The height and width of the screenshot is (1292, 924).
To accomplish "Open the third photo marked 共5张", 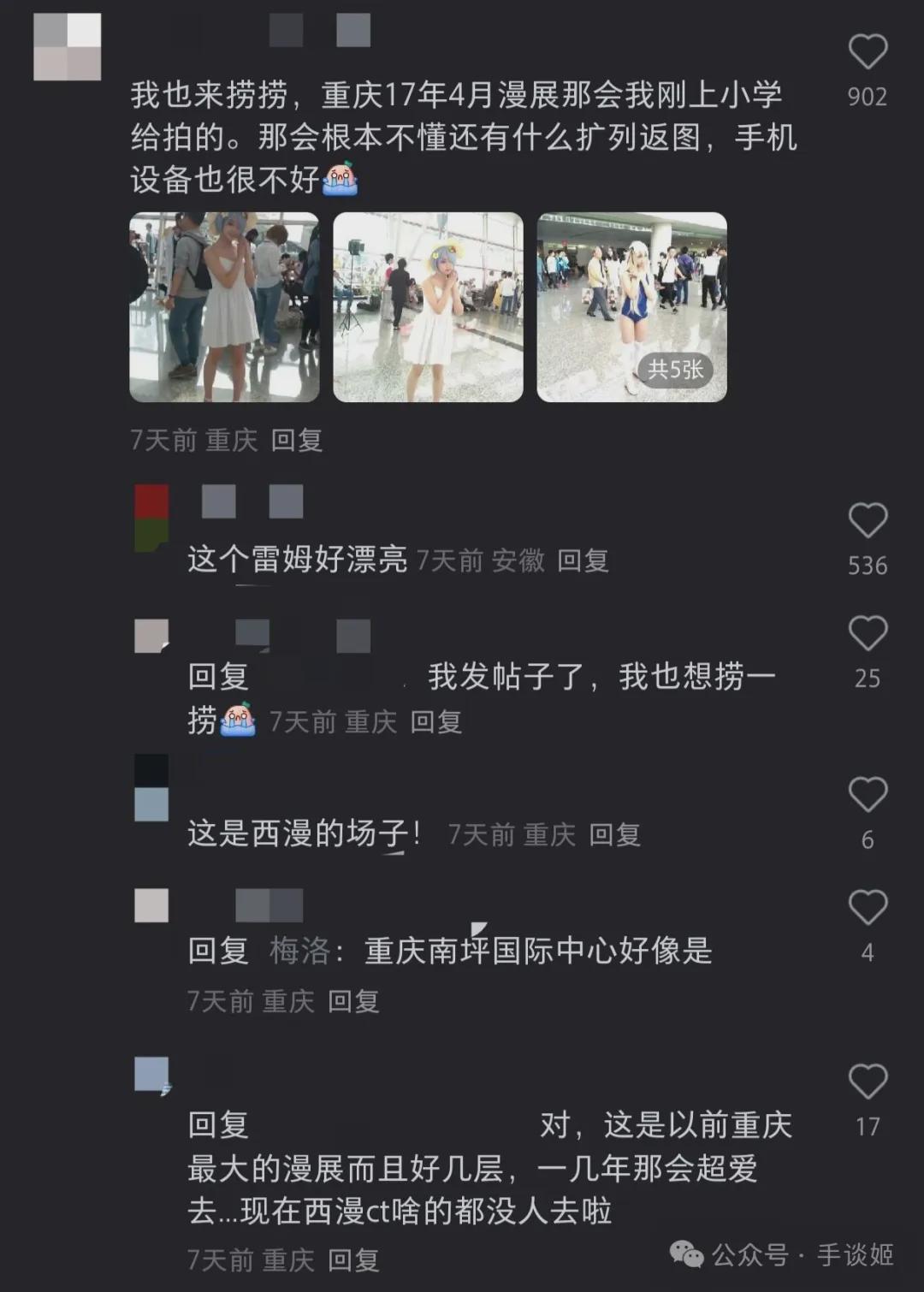I will [631, 307].
